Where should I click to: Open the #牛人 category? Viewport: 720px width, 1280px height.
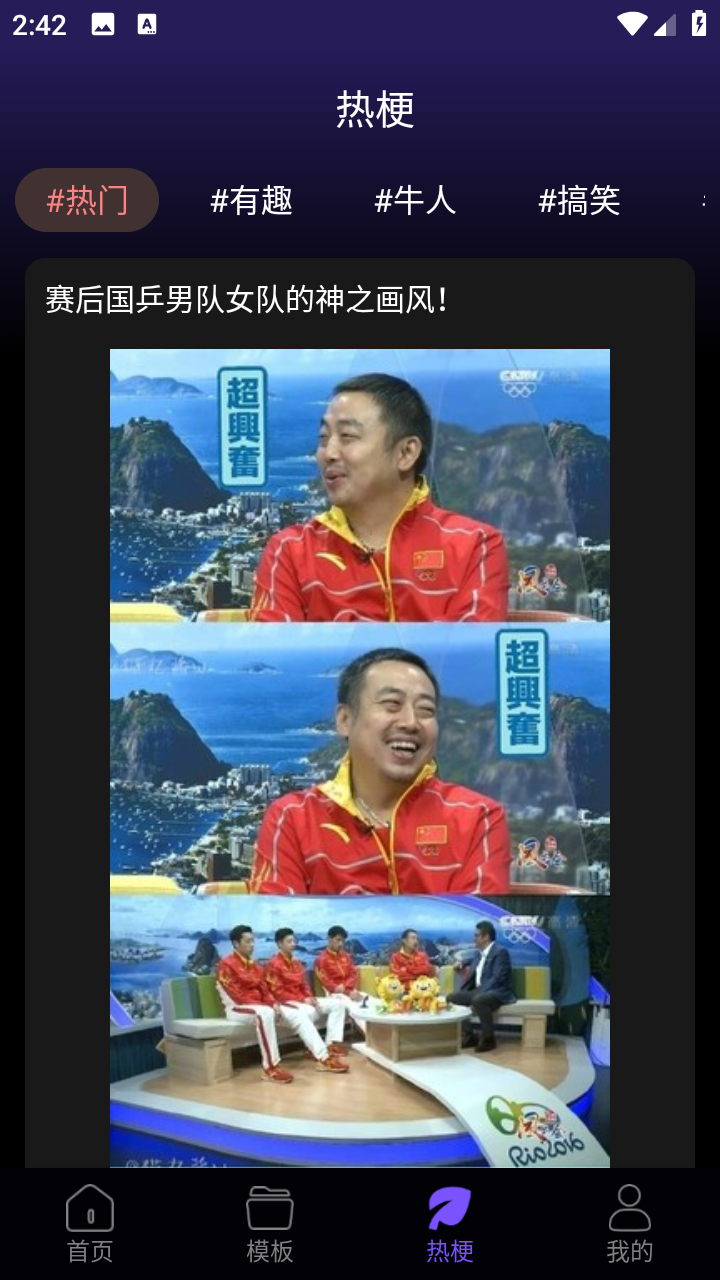(x=415, y=200)
